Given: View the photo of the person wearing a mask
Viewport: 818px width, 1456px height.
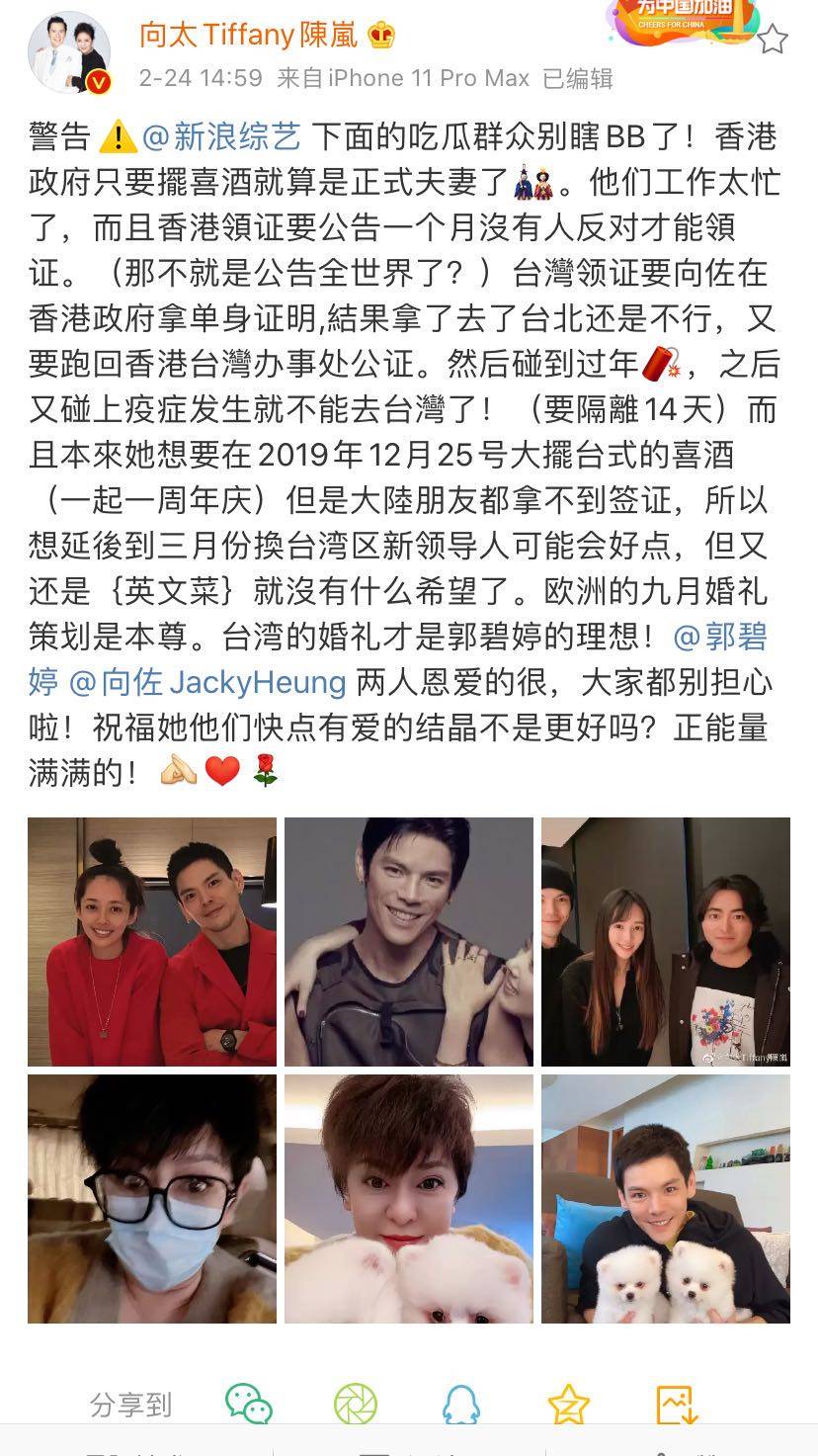Looking at the screenshot, I should point(152,1199).
